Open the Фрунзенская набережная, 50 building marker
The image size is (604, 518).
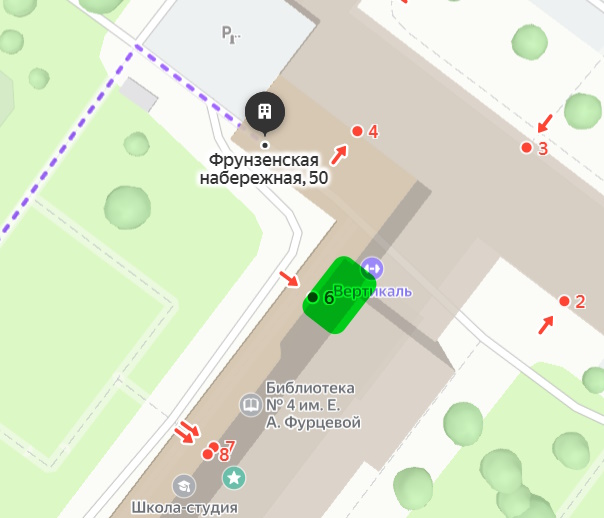point(265,112)
